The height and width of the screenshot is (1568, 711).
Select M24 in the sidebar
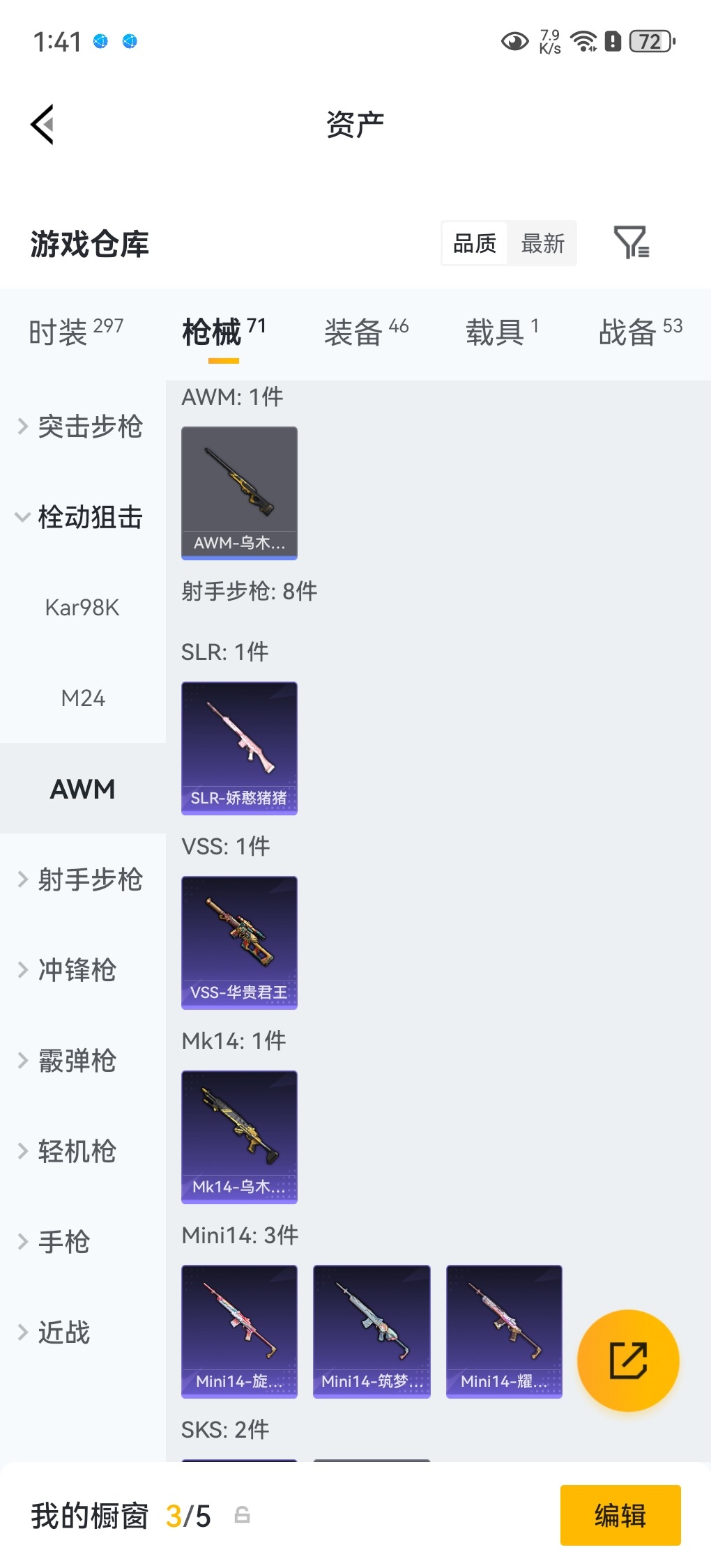[x=82, y=698]
